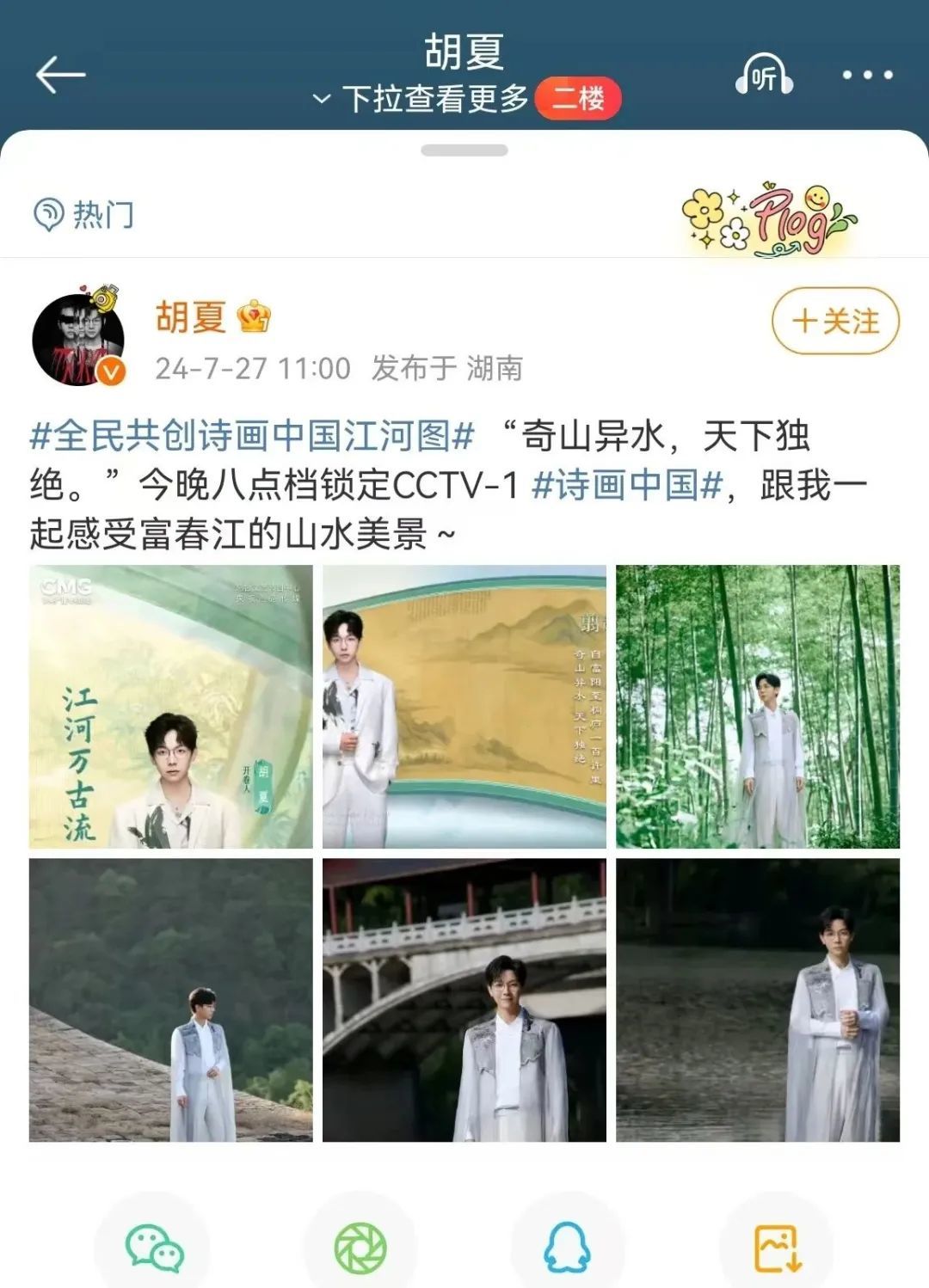Open hashtag #全民共创诗画中国江河图#
The image size is (929, 1288).
coord(252,436)
